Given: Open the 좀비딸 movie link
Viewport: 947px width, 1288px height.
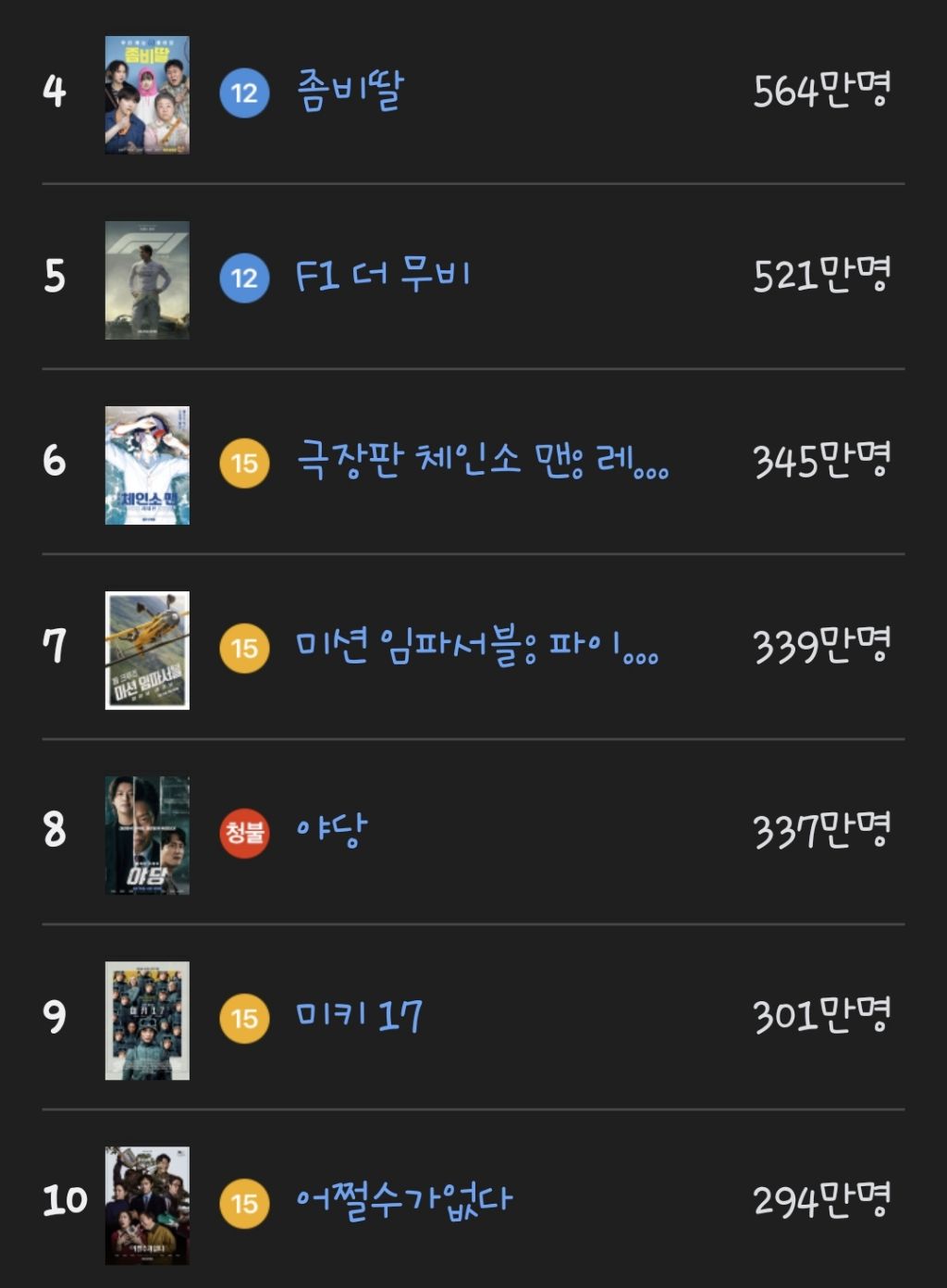Looking at the screenshot, I should tap(350, 91).
